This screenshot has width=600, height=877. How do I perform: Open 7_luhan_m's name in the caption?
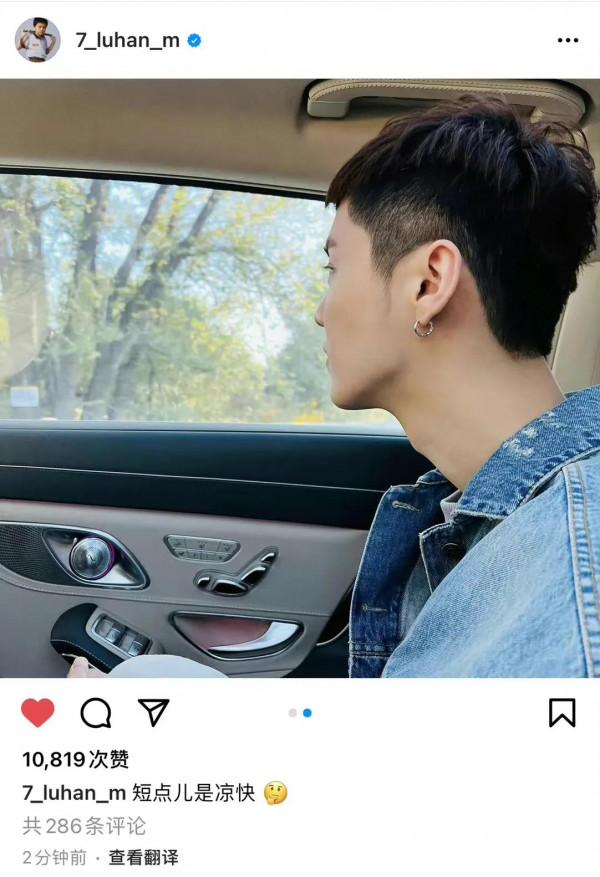(x=74, y=793)
